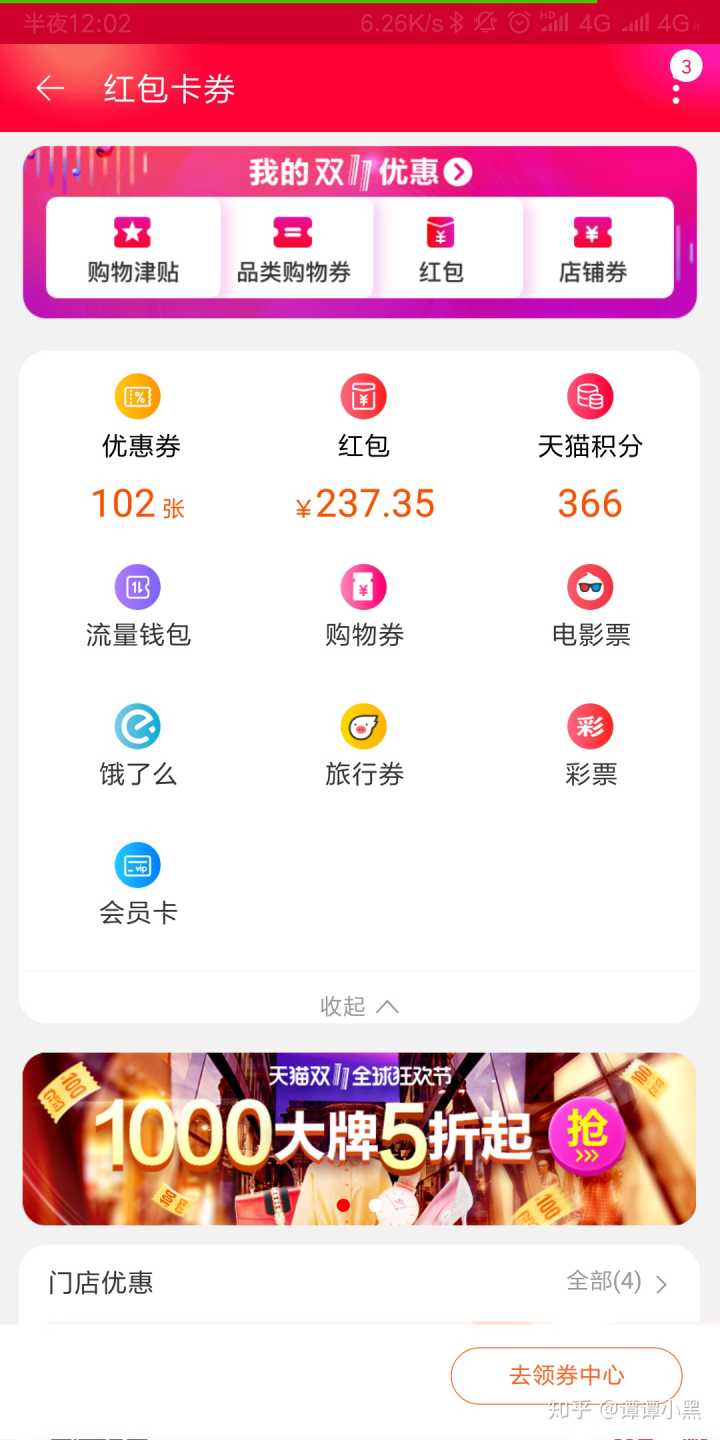The height and width of the screenshot is (1440, 720).
Task: View 电影票 tickets
Action: pyautogui.click(x=590, y=606)
